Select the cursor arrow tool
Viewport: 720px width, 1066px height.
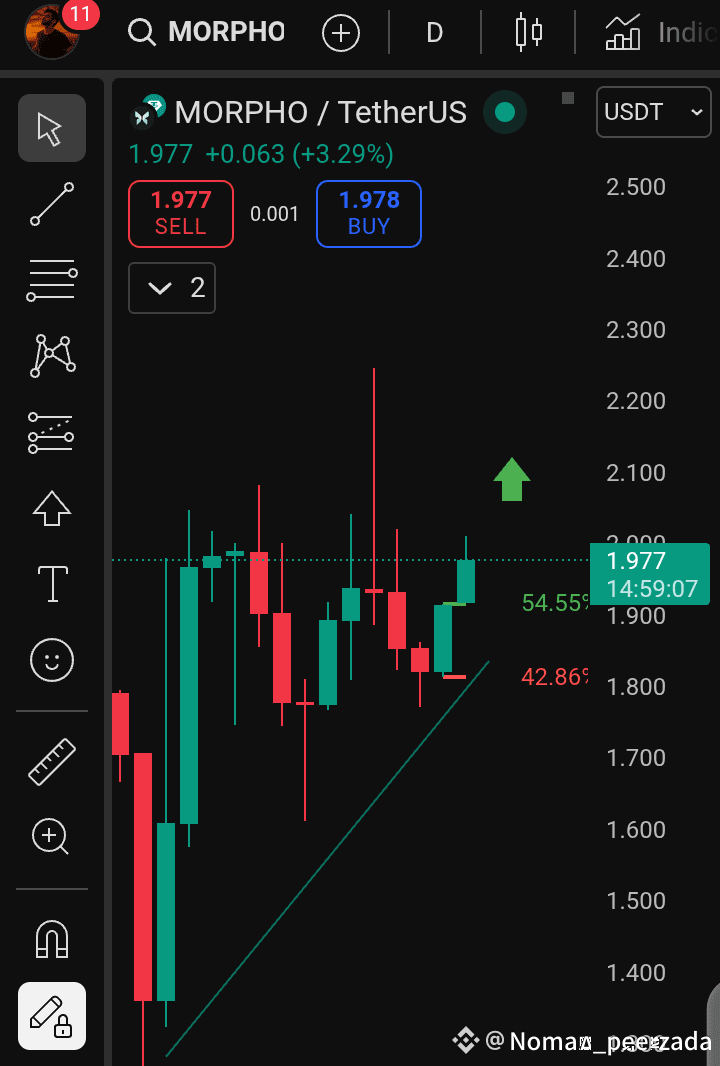(52, 128)
